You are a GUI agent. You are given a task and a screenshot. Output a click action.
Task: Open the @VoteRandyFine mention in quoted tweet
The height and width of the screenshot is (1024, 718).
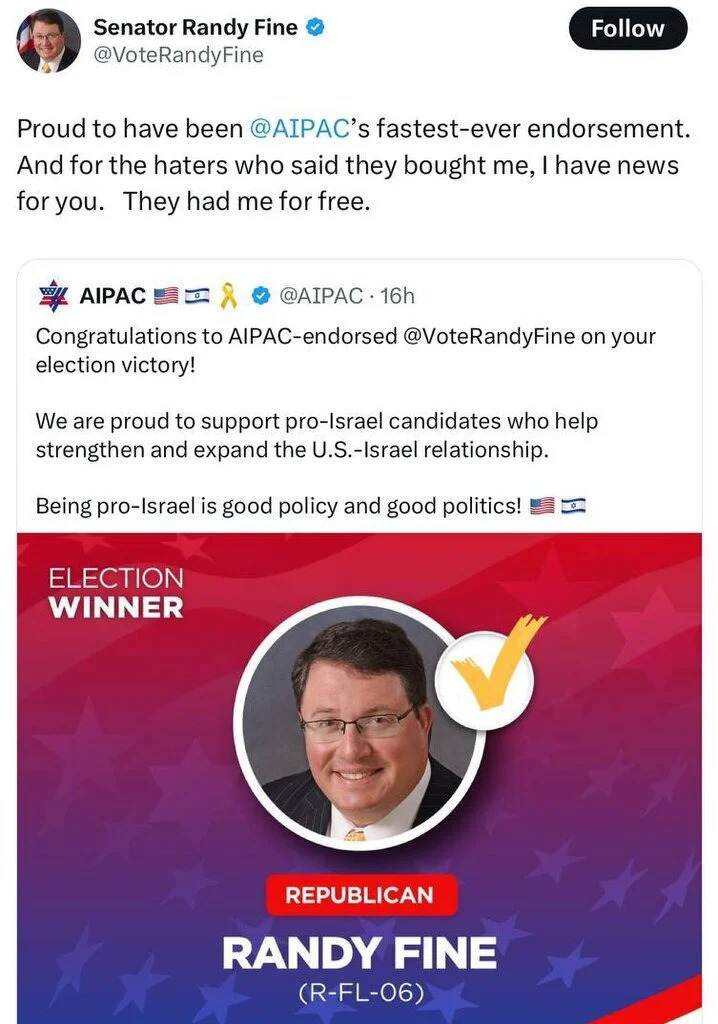coord(488,337)
